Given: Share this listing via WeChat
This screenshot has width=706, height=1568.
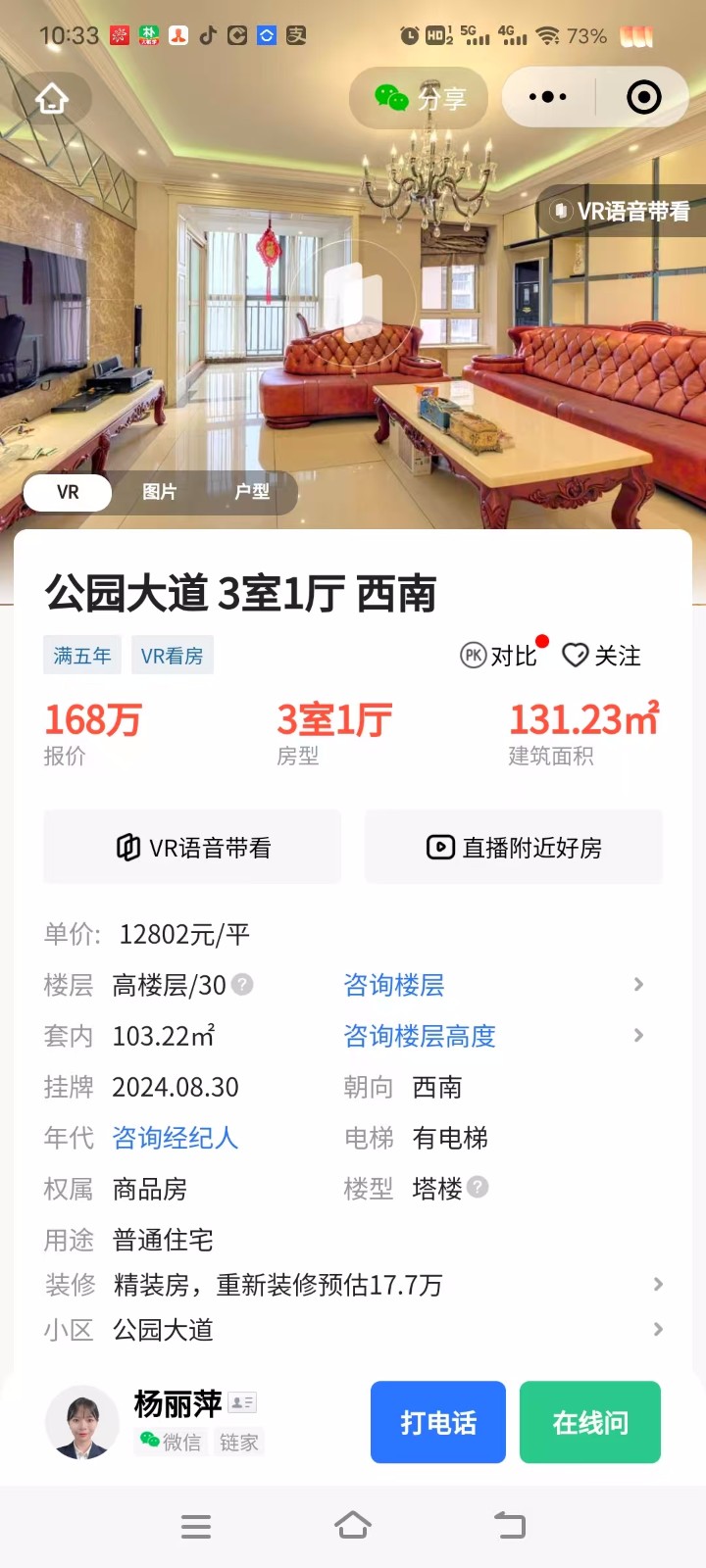Looking at the screenshot, I should point(420,98).
